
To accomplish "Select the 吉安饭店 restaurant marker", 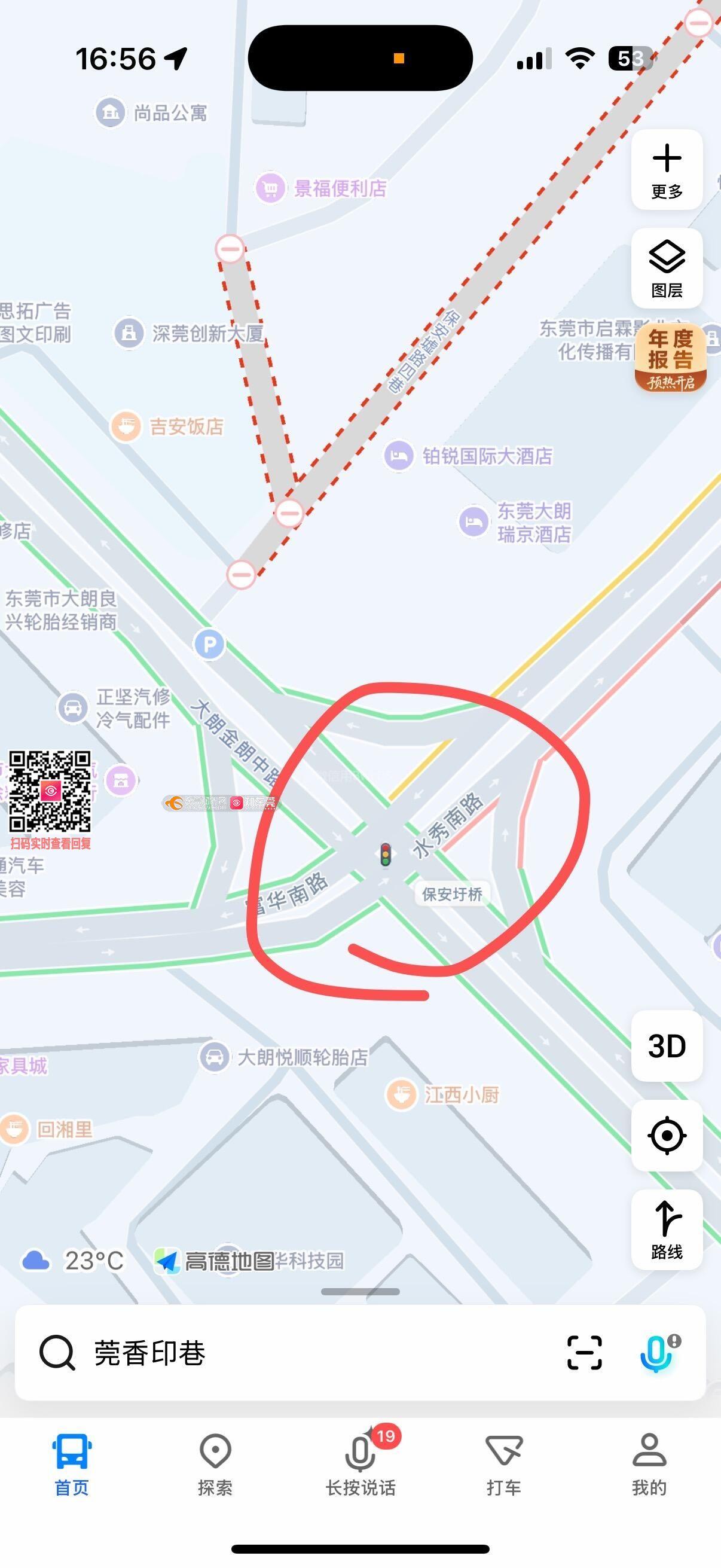I will (126, 426).
